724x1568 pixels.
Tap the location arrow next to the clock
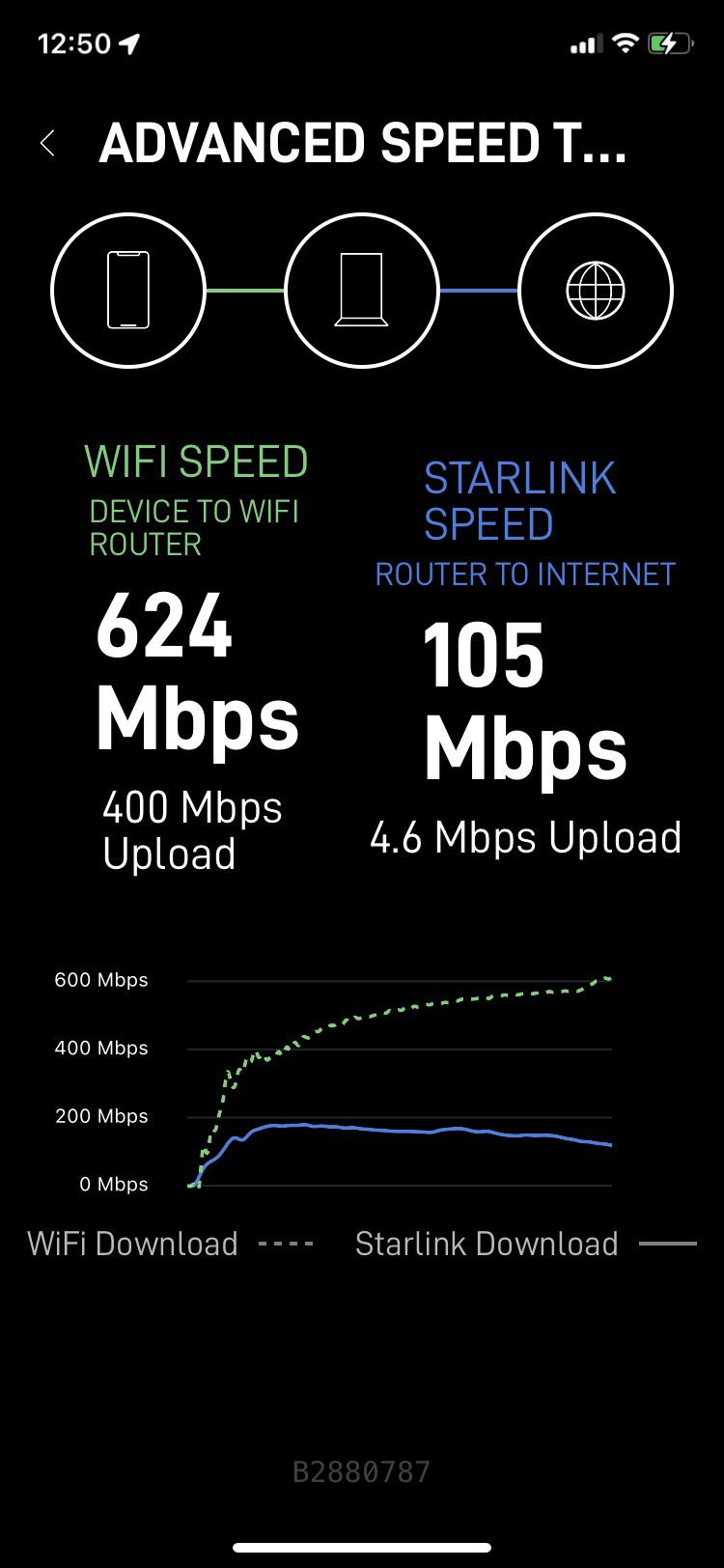click(x=130, y=42)
